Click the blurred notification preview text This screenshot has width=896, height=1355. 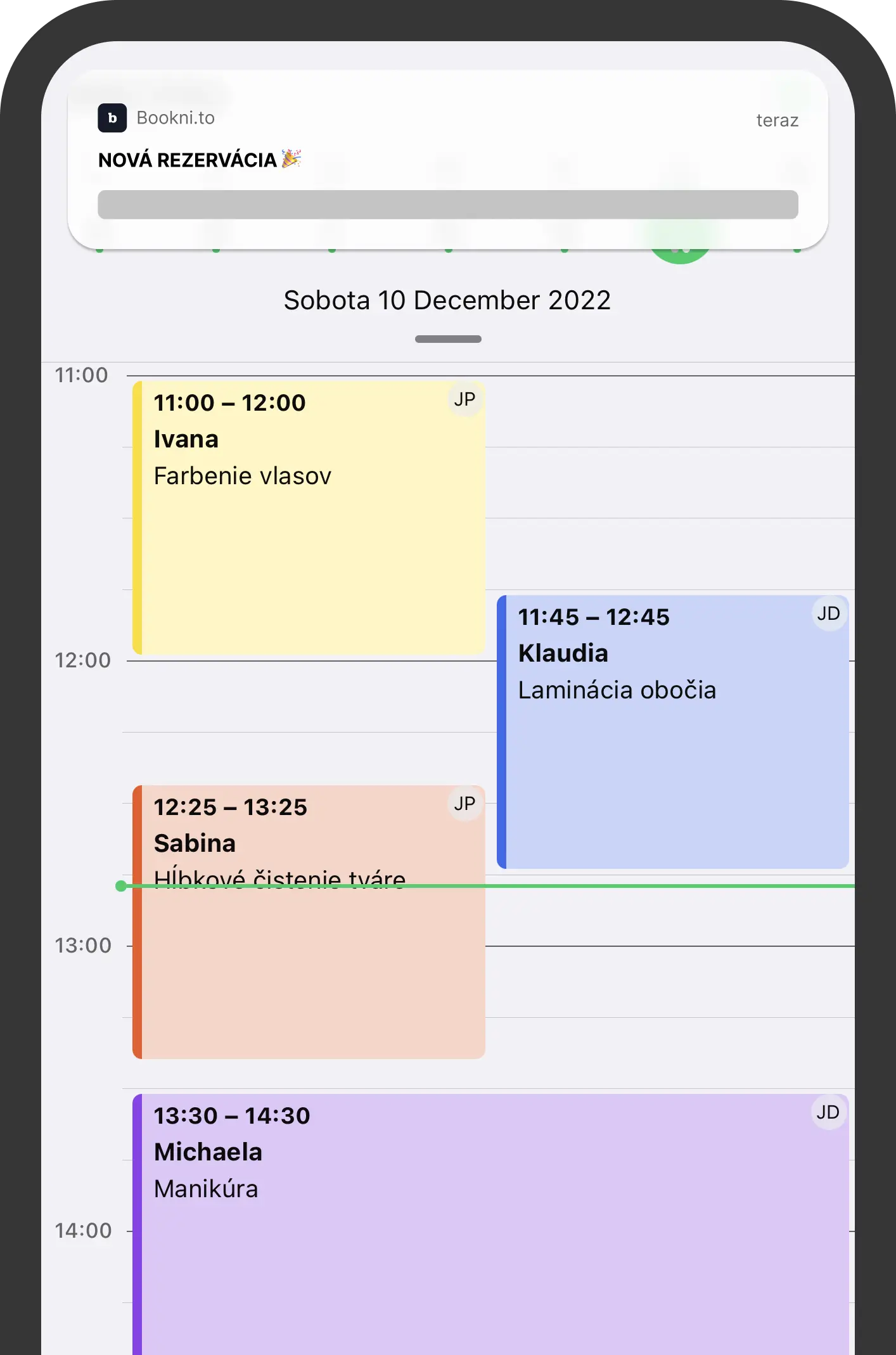tap(447, 205)
